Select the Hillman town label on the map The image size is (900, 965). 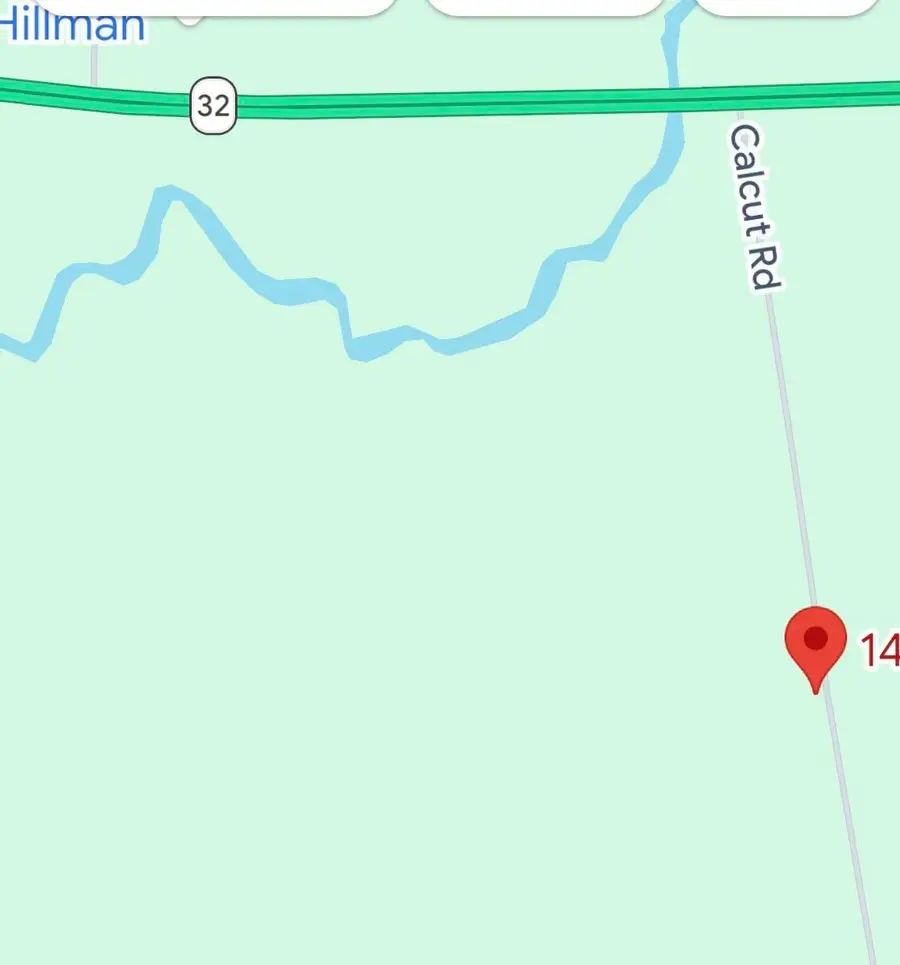click(72, 24)
